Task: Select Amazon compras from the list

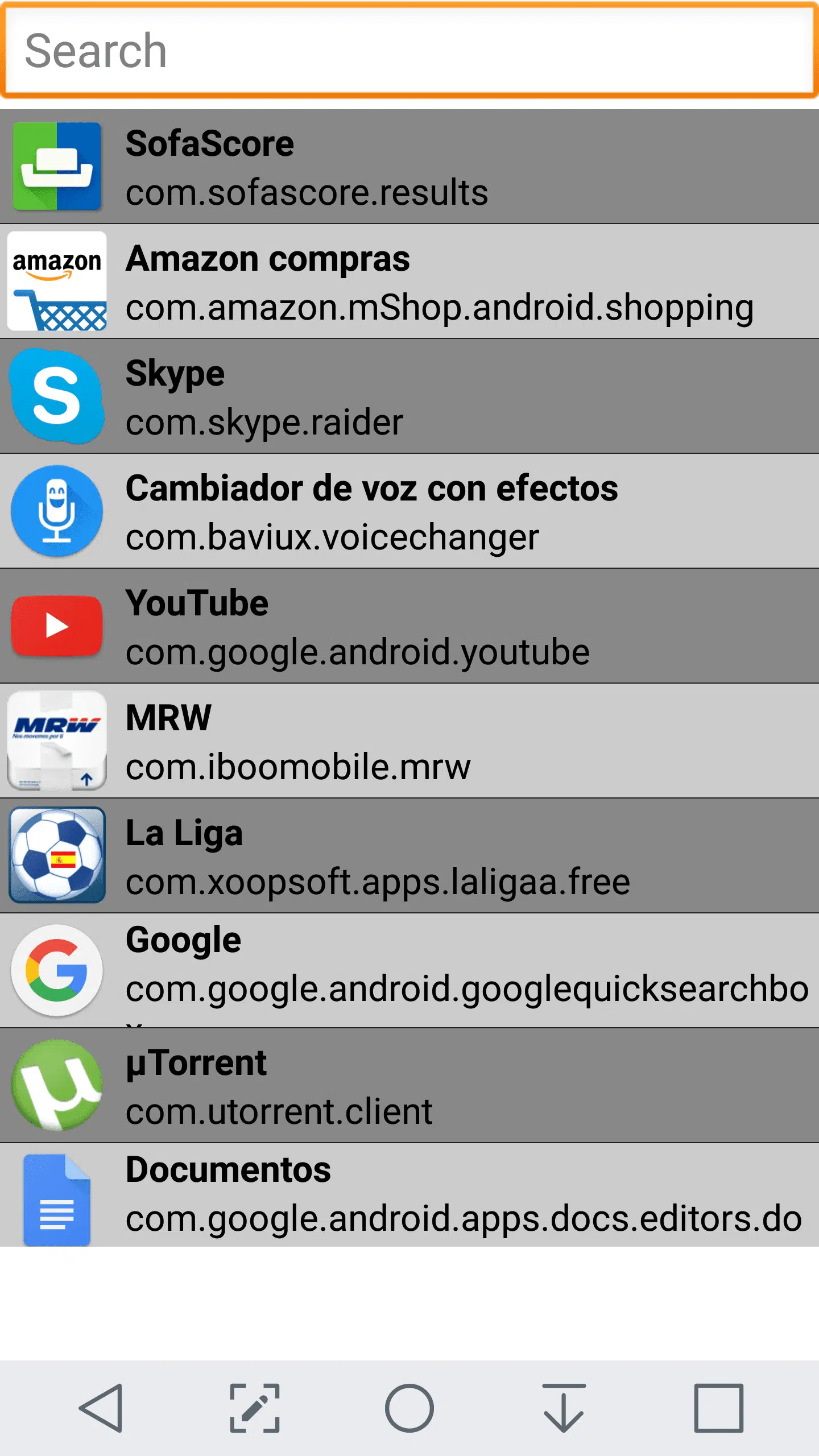Action: pyautogui.click(x=409, y=282)
